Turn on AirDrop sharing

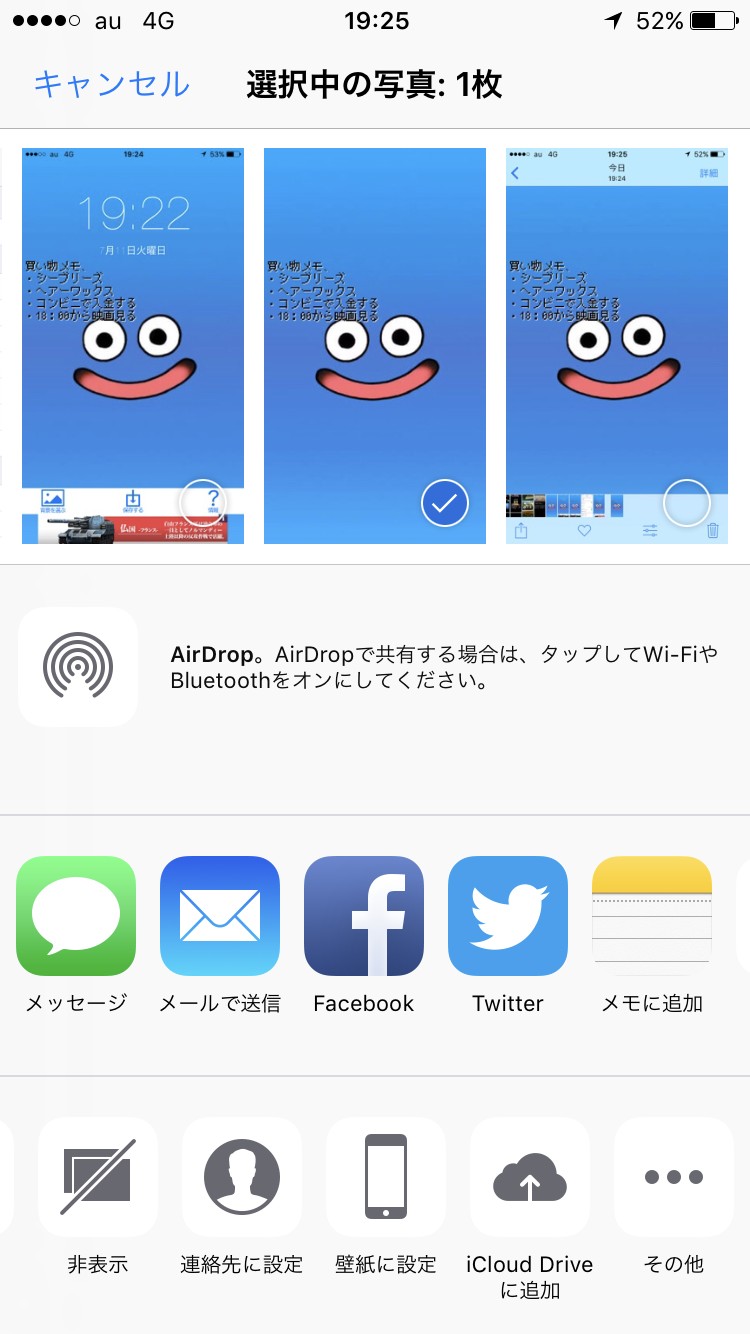(78, 667)
